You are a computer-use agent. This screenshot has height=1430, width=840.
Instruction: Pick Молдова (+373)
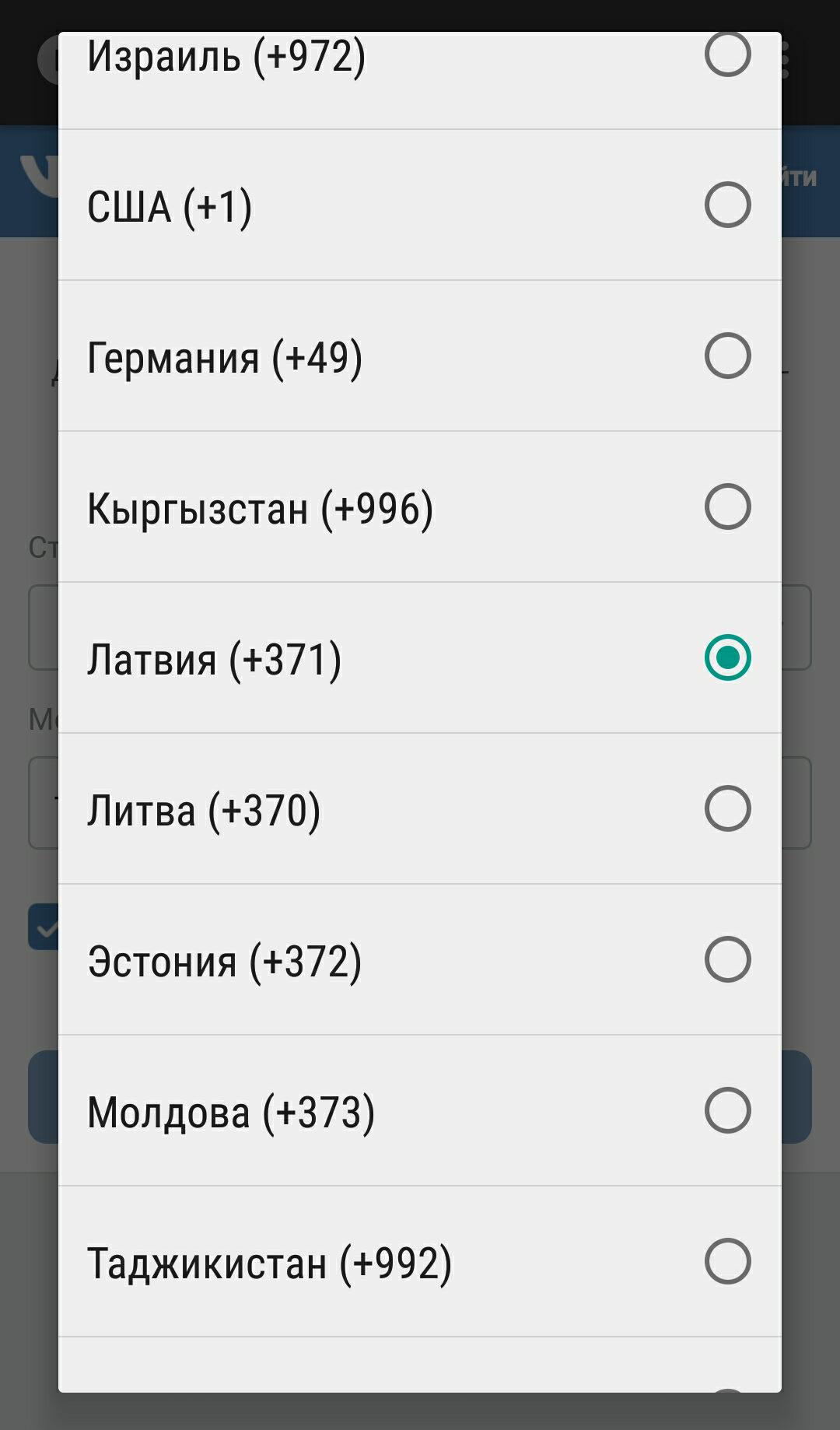pyautogui.click(x=420, y=1111)
